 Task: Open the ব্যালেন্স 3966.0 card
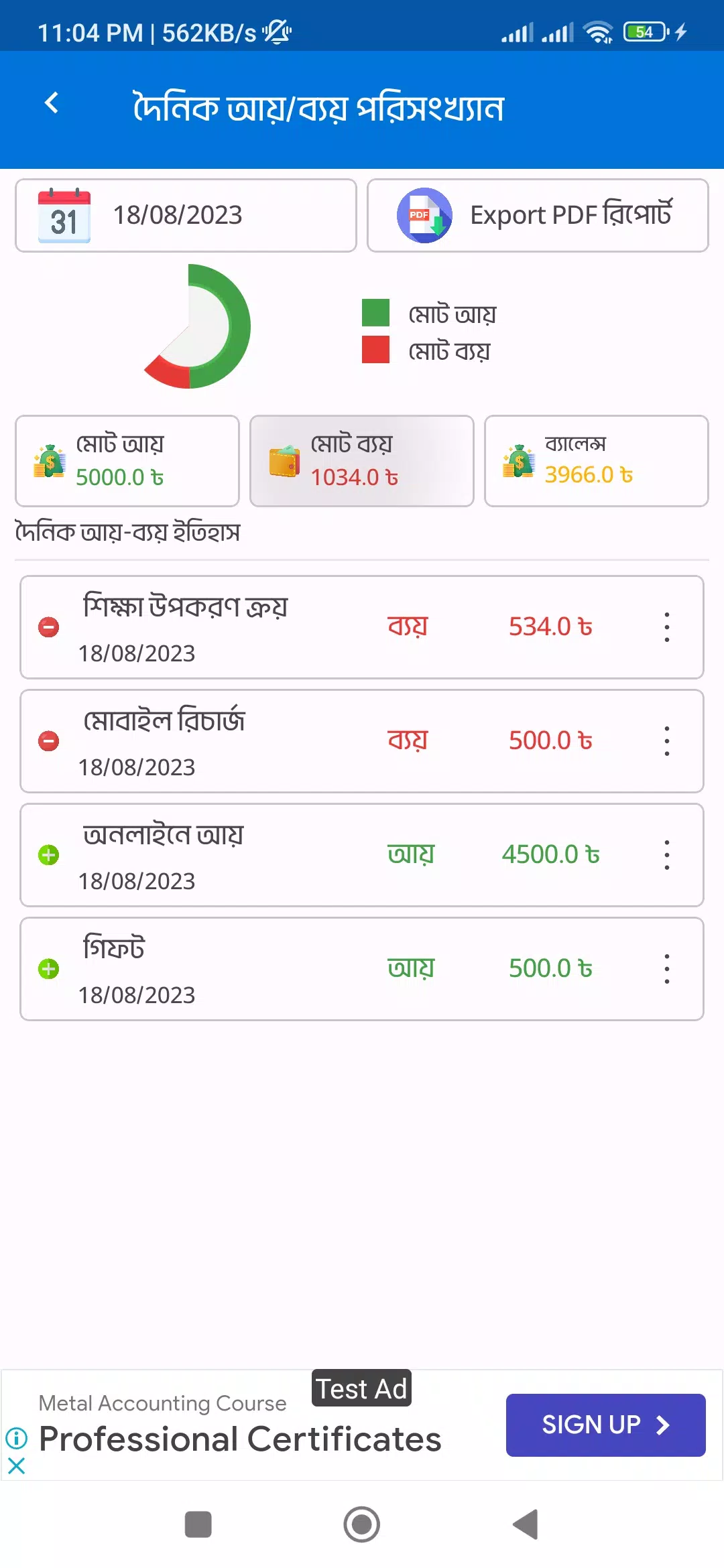pyautogui.click(x=597, y=461)
